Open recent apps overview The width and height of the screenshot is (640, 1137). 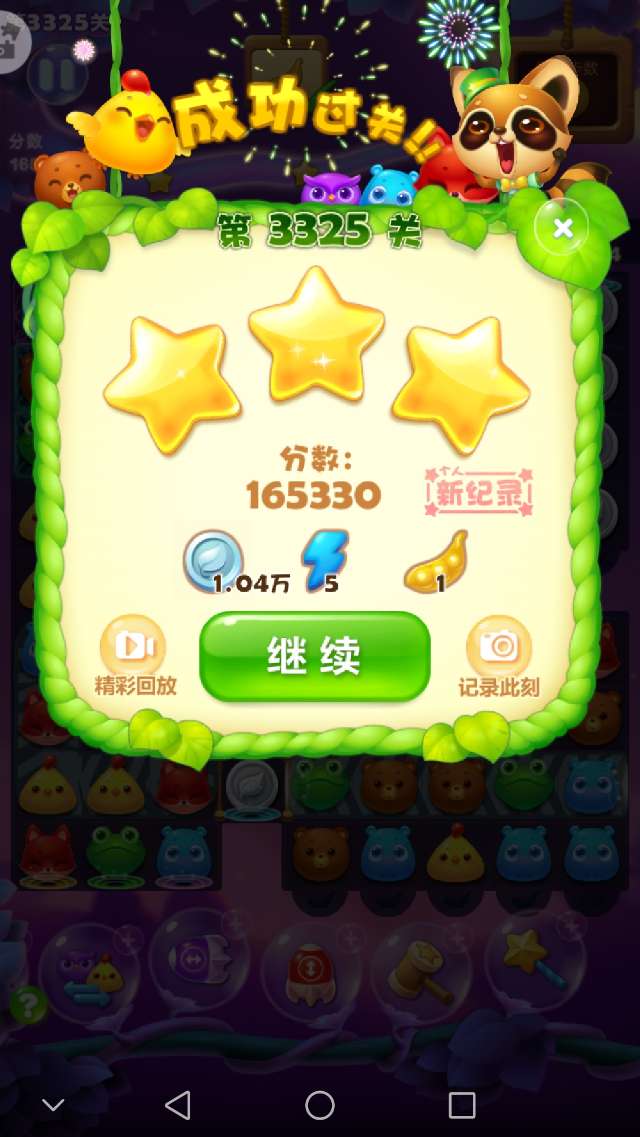pos(462,1104)
